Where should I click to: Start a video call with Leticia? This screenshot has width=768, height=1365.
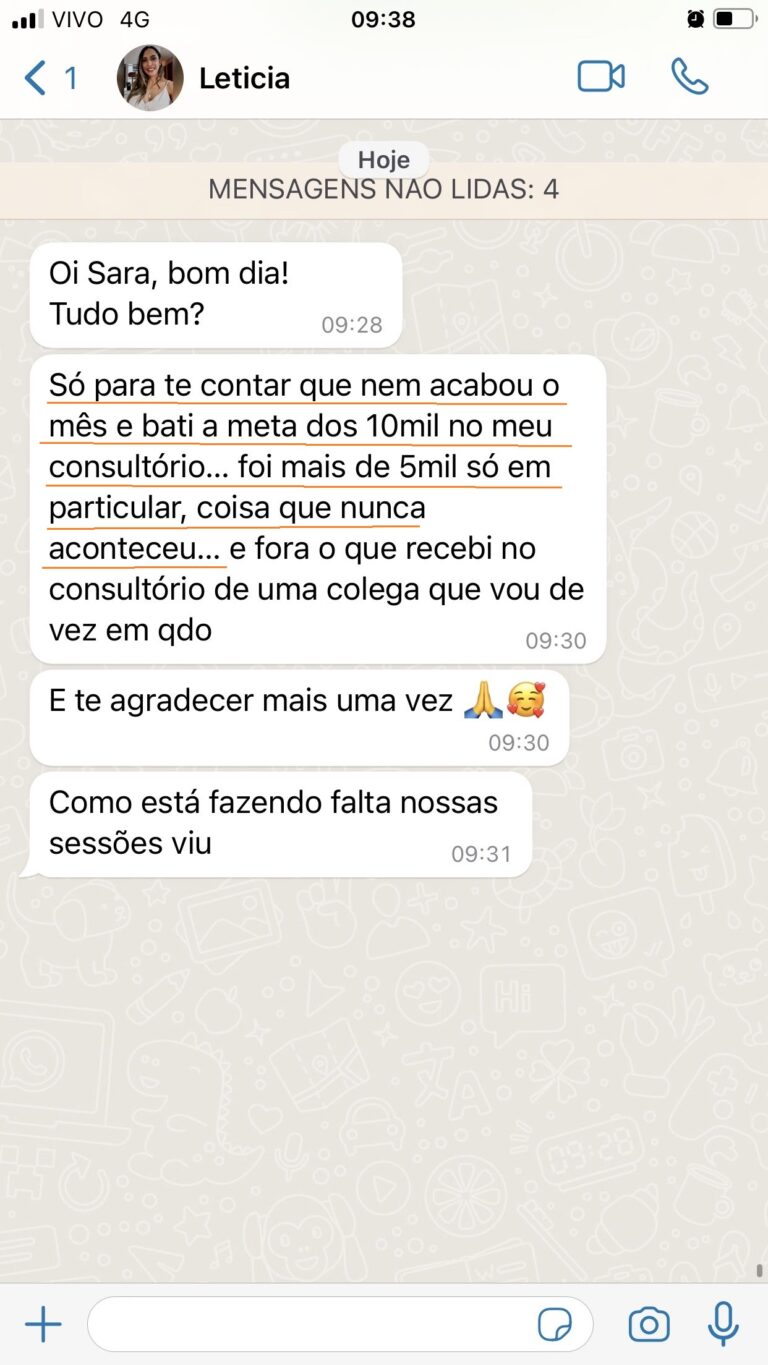click(x=601, y=77)
